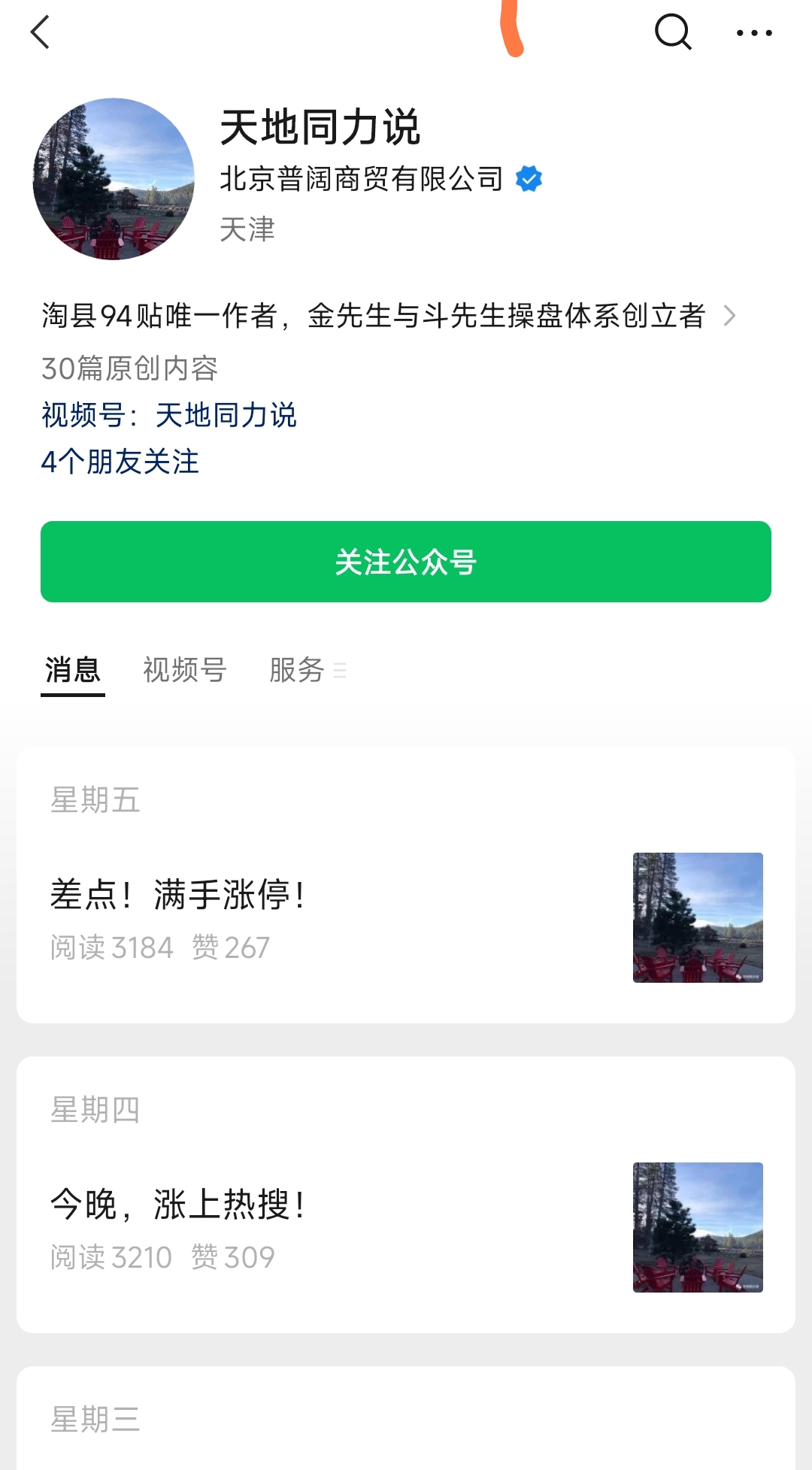Screen dimensions: 812x1470
Task: View the 天地同力说 profile avatar
Action: (x=114, y=179)
